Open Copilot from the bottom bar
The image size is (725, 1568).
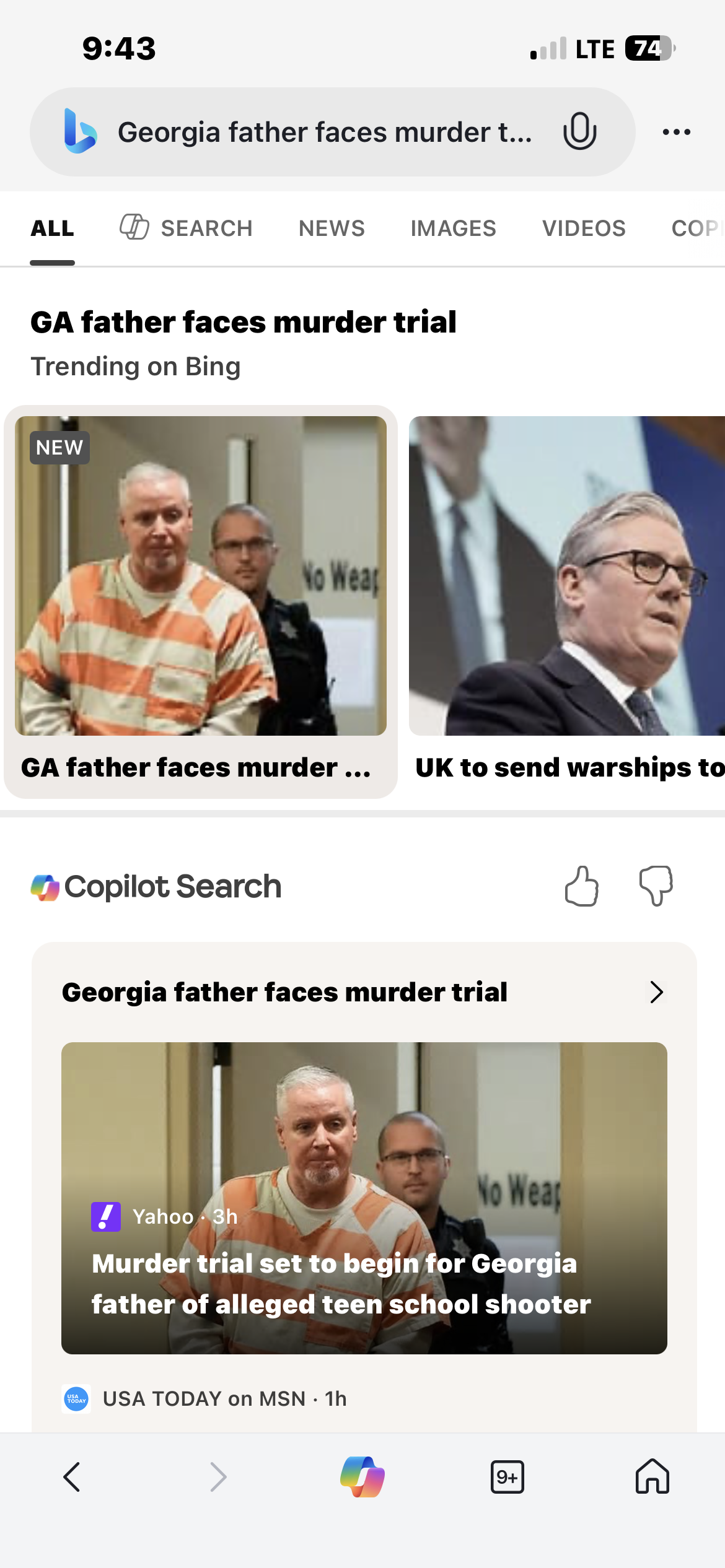click(x=362, y=1477)
